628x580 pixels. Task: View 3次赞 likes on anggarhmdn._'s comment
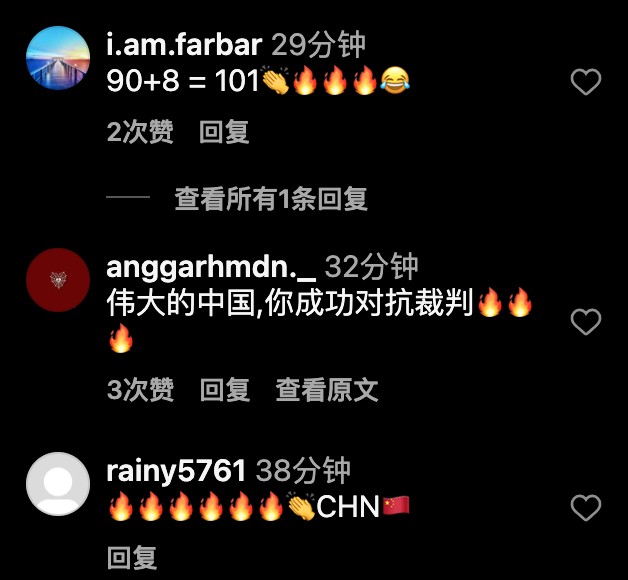click(x=140, y=390)
